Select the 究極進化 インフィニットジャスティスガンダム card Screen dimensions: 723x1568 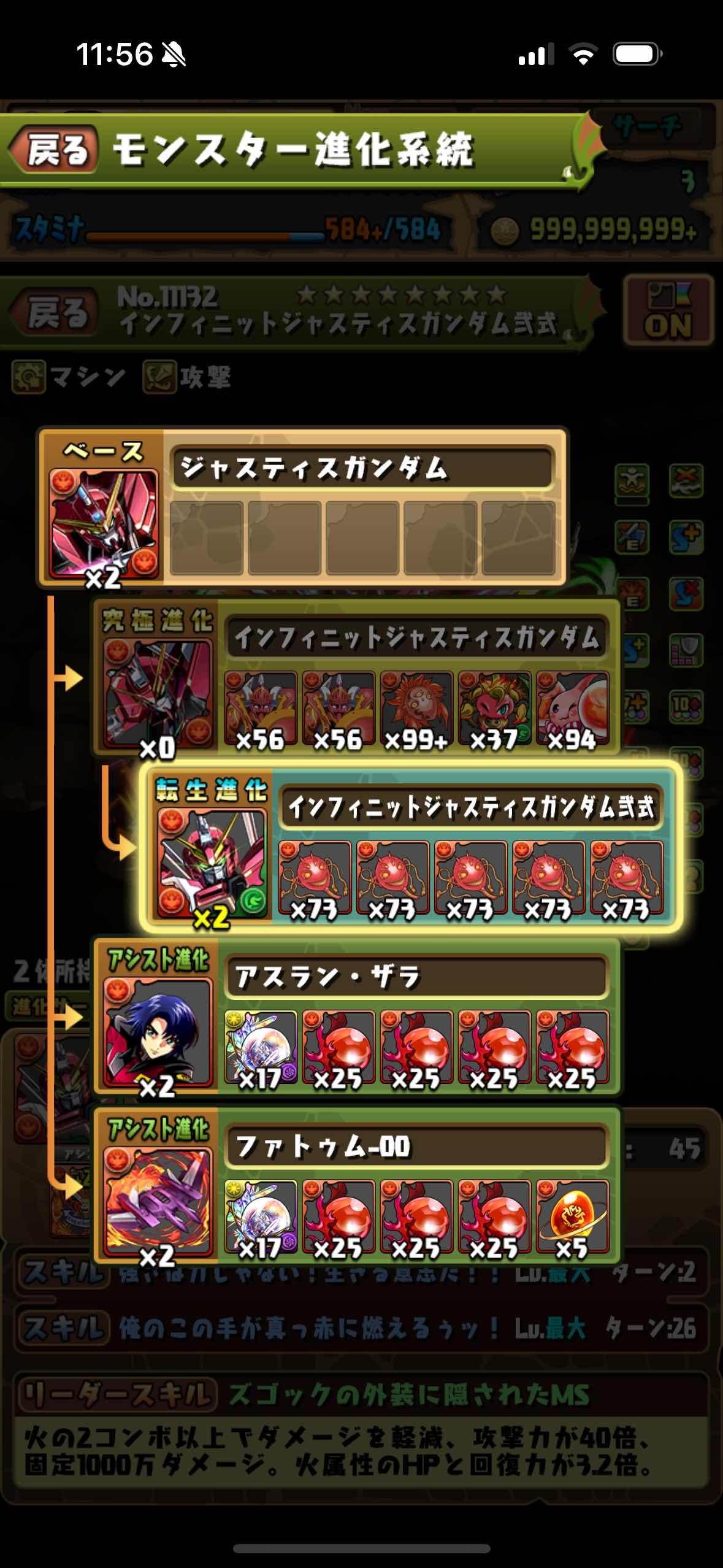pyautogui.click(x=357, y=677)
